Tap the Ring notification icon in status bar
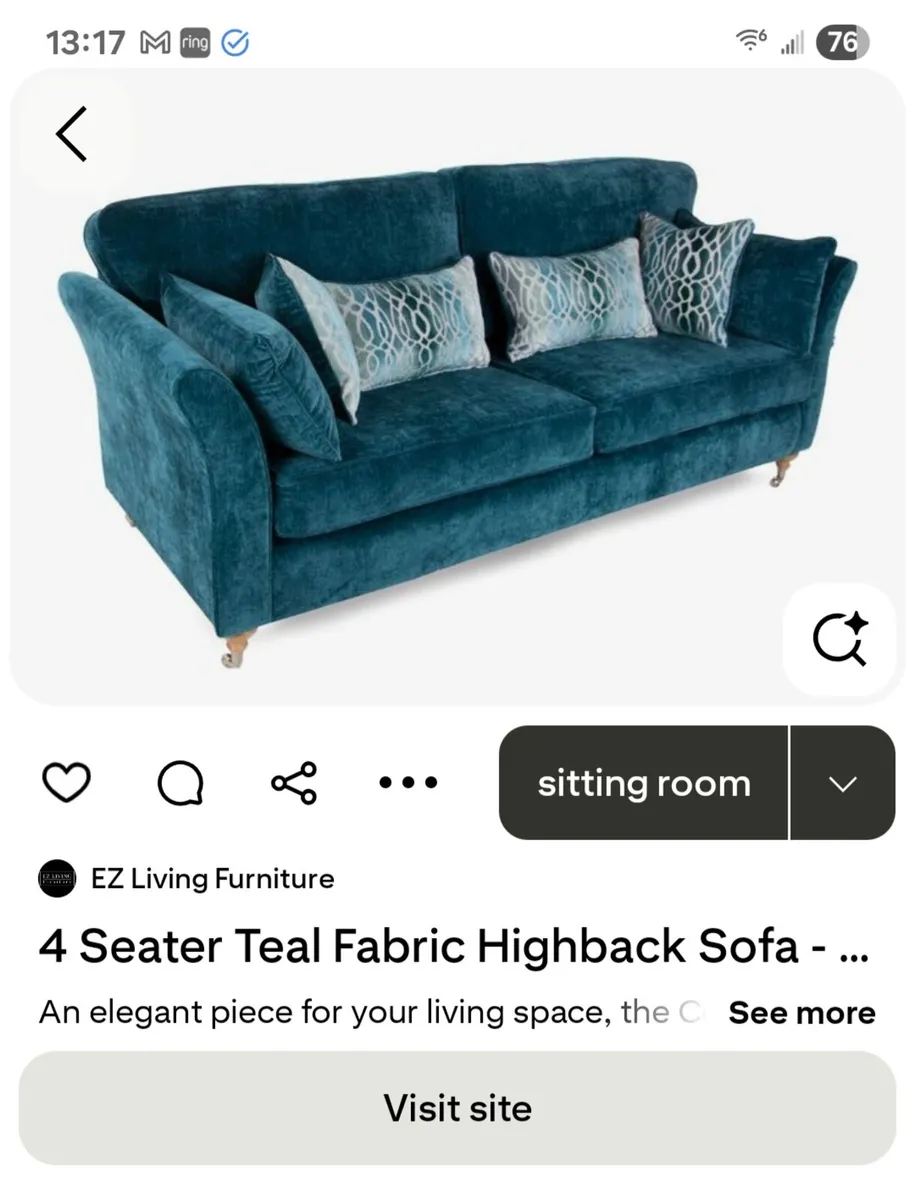 pyautogui.click(x=196, y=42)
